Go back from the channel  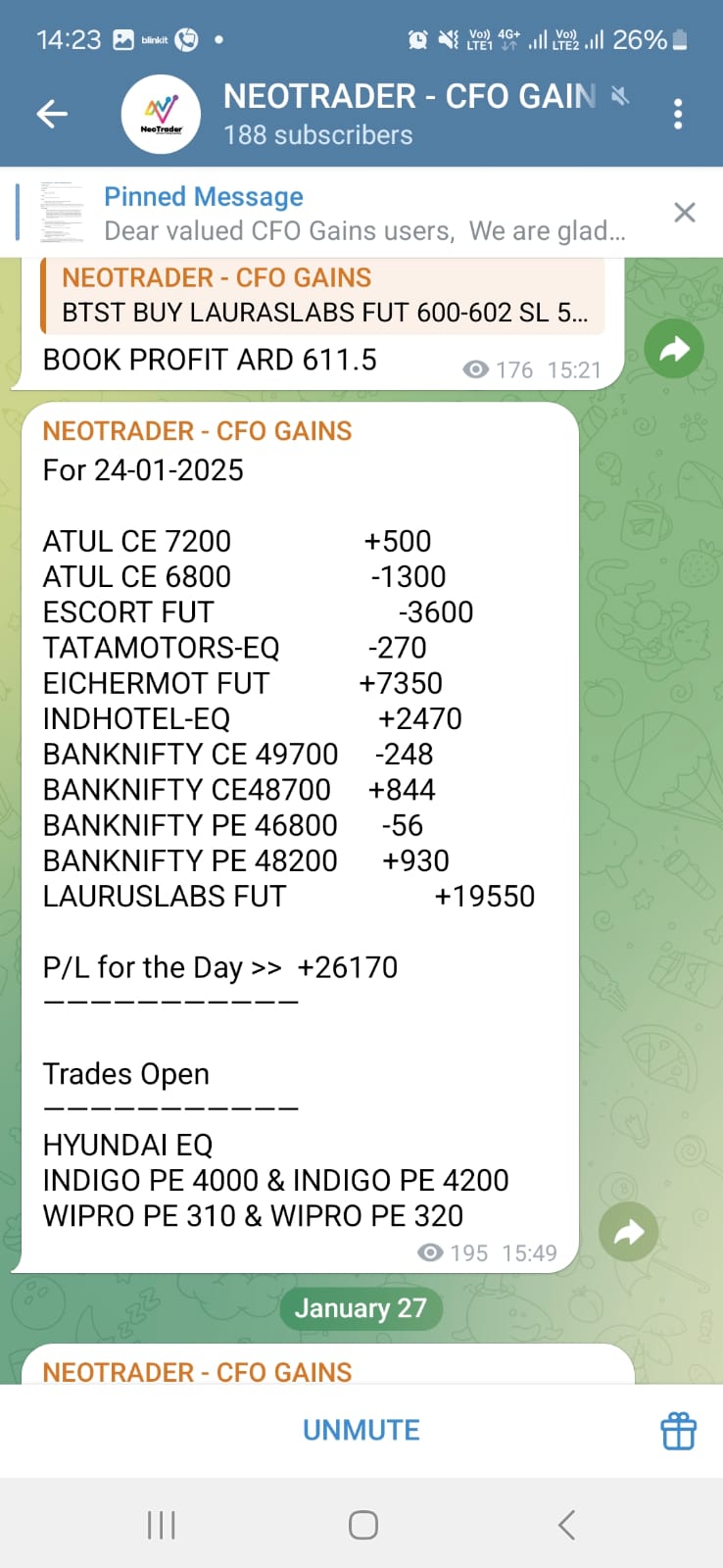coord(52,115)
